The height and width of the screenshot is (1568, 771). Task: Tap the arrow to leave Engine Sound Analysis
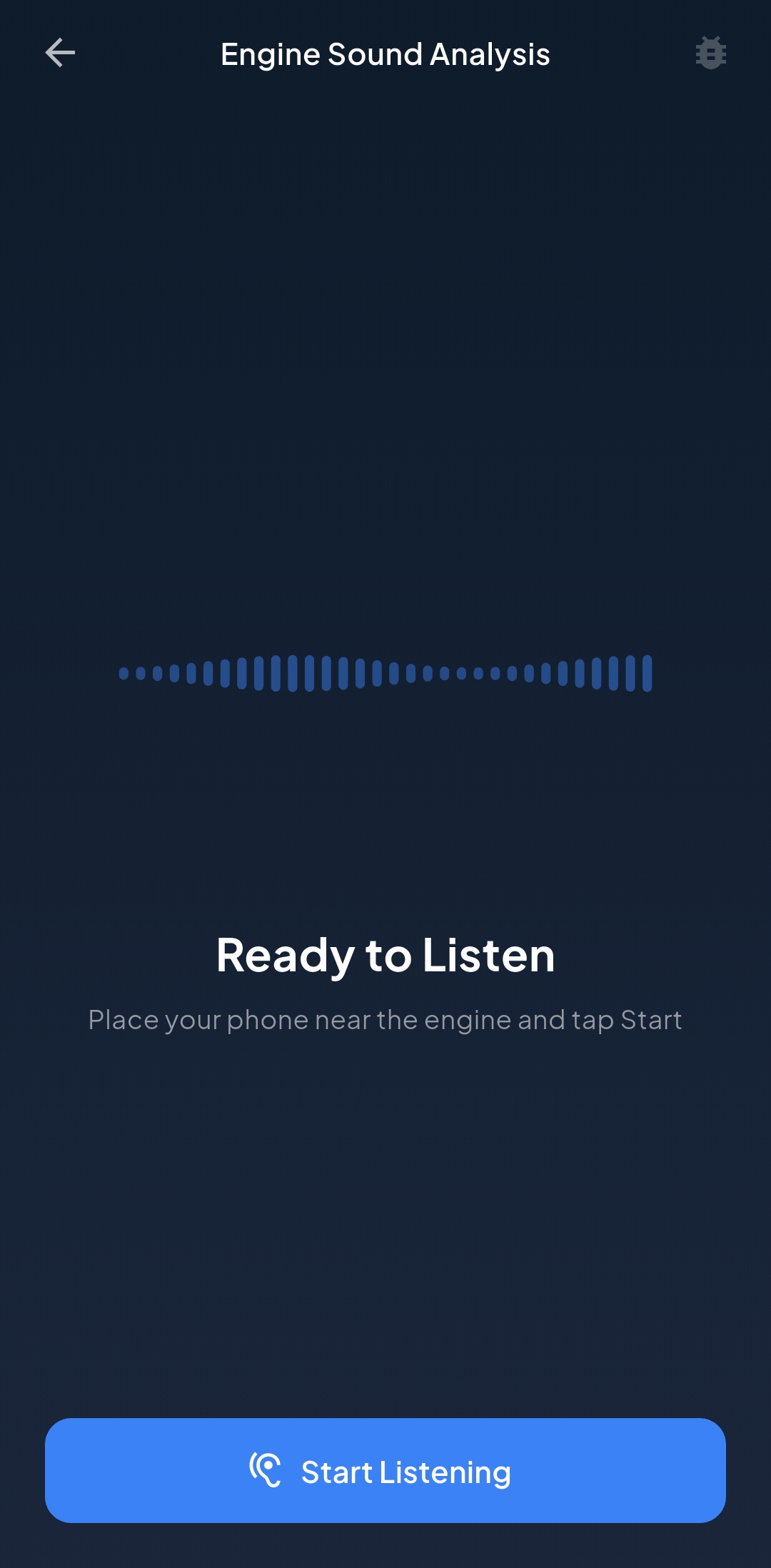click(x=61, y=53)
